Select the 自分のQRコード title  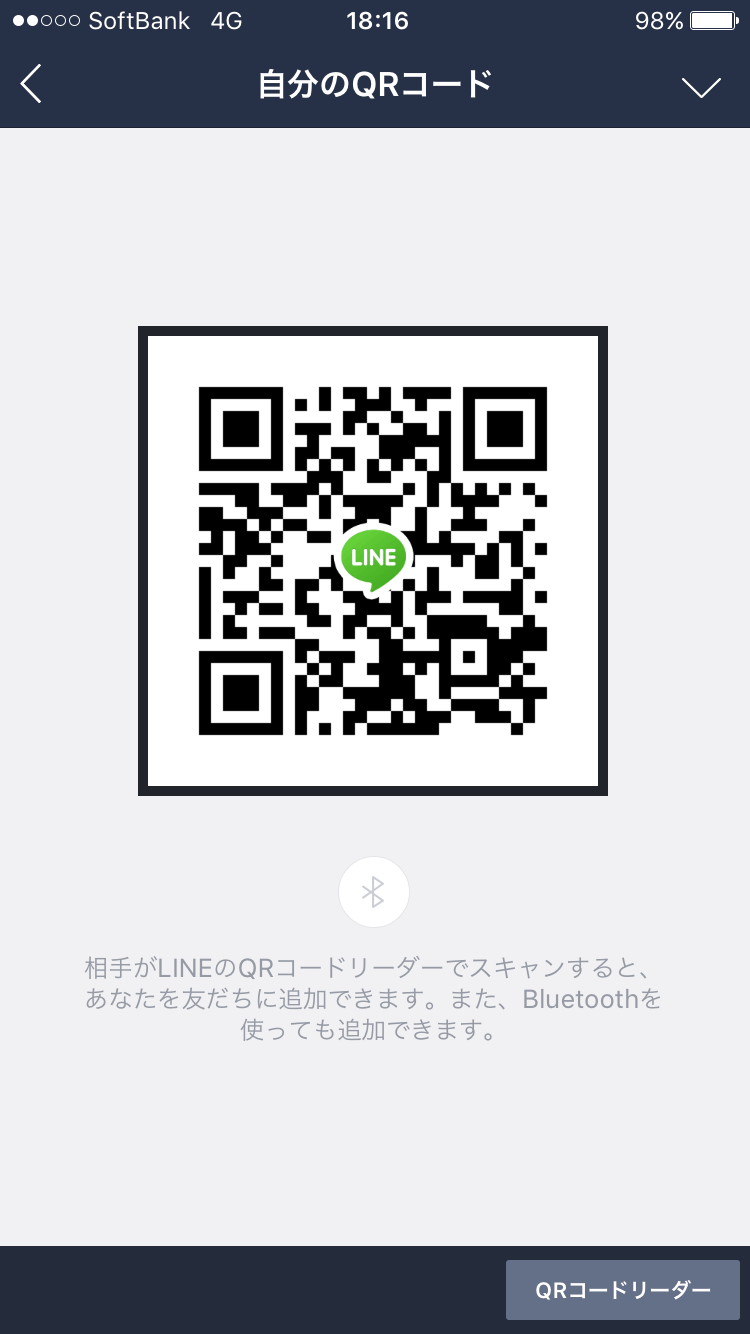point(373,84)
